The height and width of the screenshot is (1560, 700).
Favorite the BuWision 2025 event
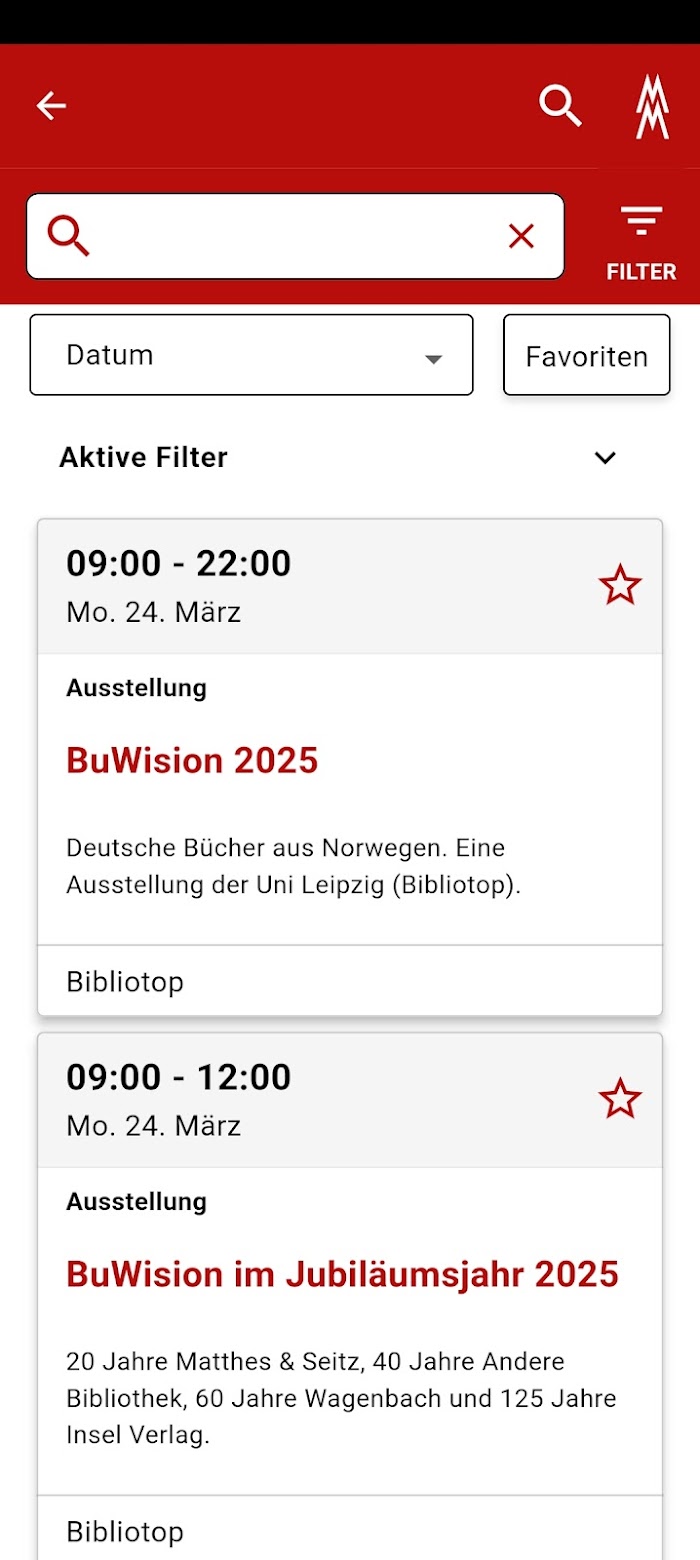(x=620, y=585)
